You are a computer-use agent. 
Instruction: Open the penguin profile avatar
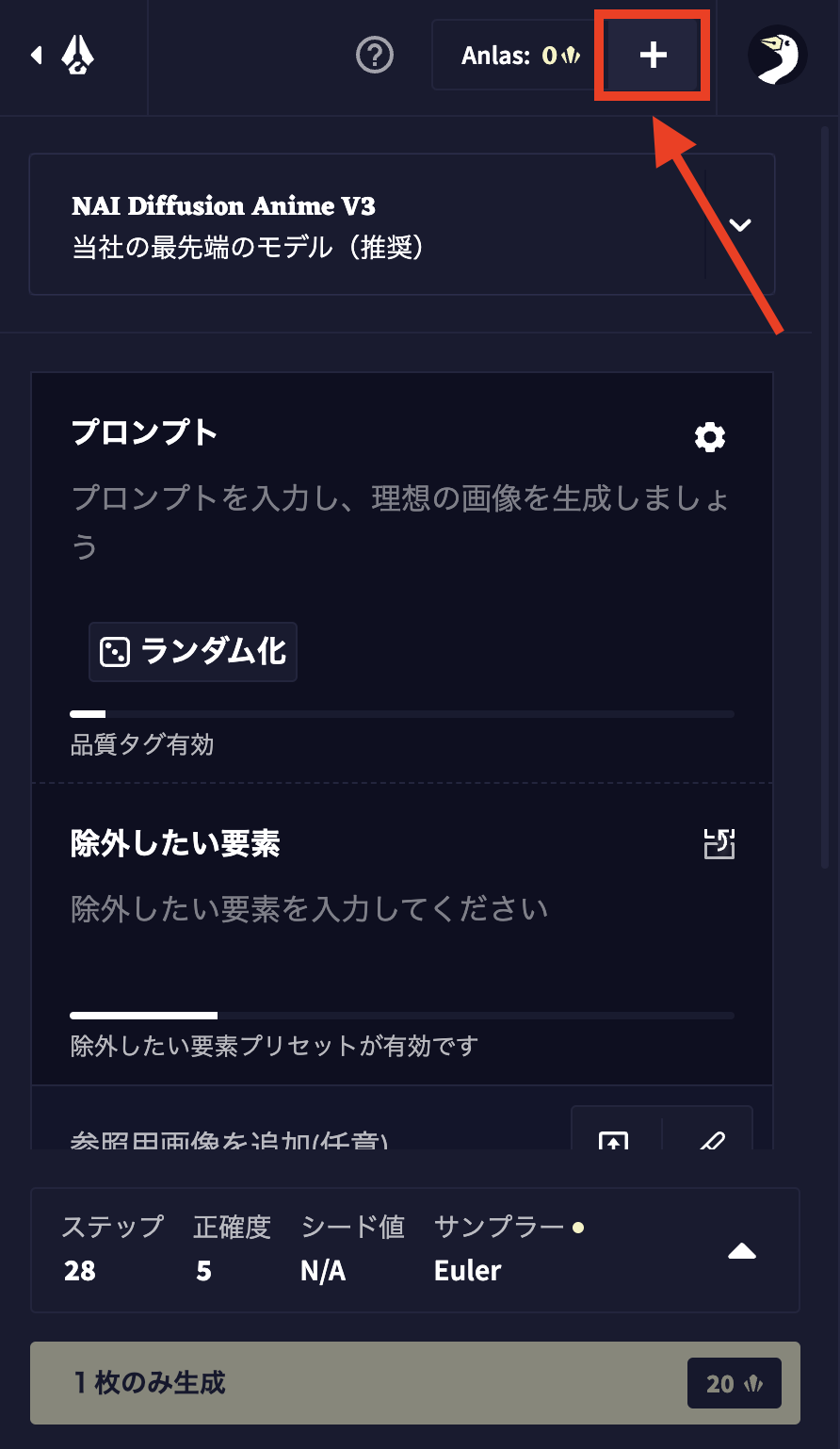click(x=777, y=56)
